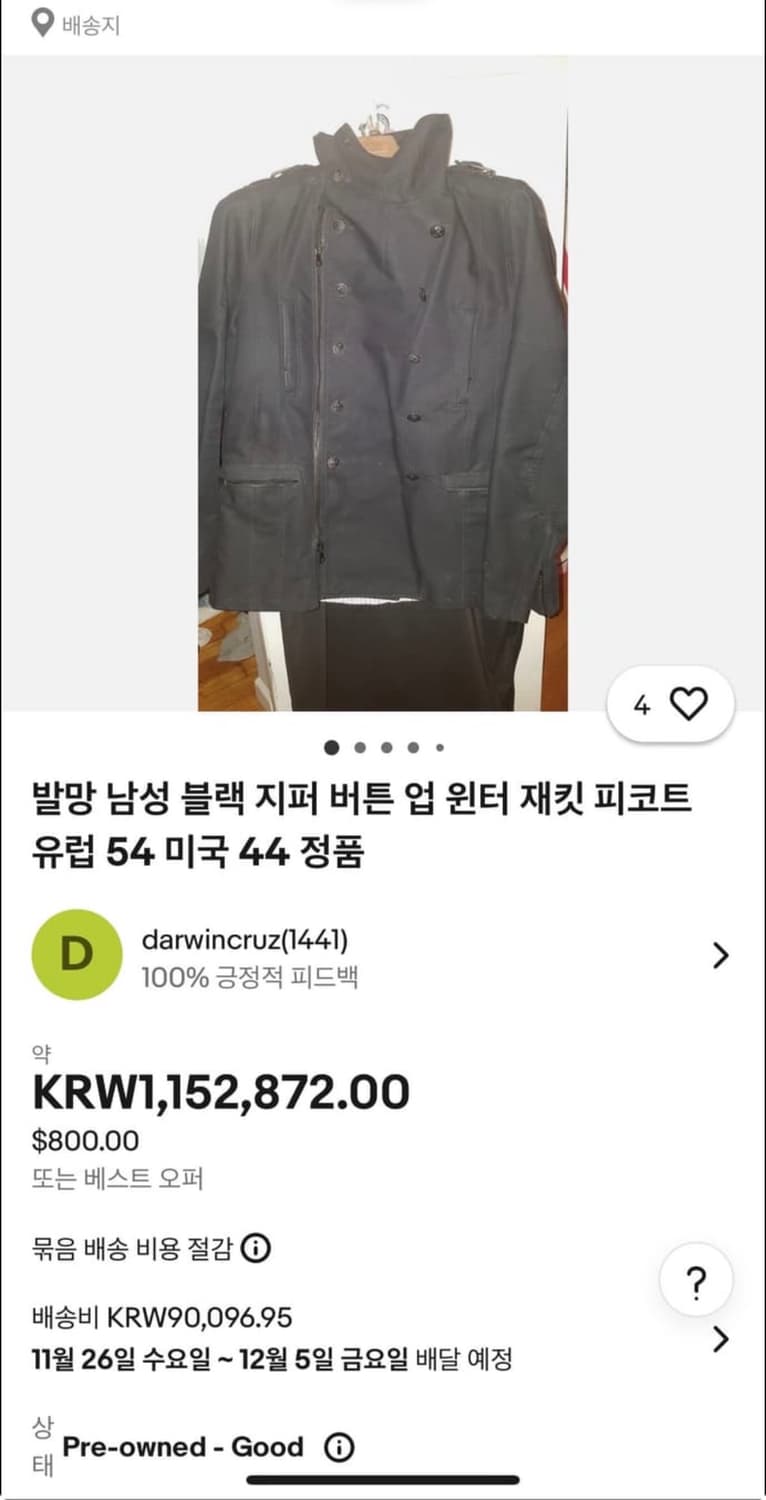The image size is (766, 1500).
Task: Click the seller avatar with letter D
Action: [x=76, y=953]
